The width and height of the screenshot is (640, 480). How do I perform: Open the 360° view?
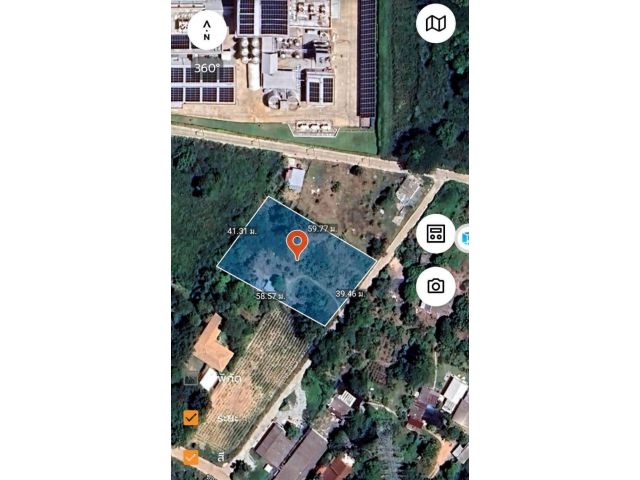click(x=206, y=68)
